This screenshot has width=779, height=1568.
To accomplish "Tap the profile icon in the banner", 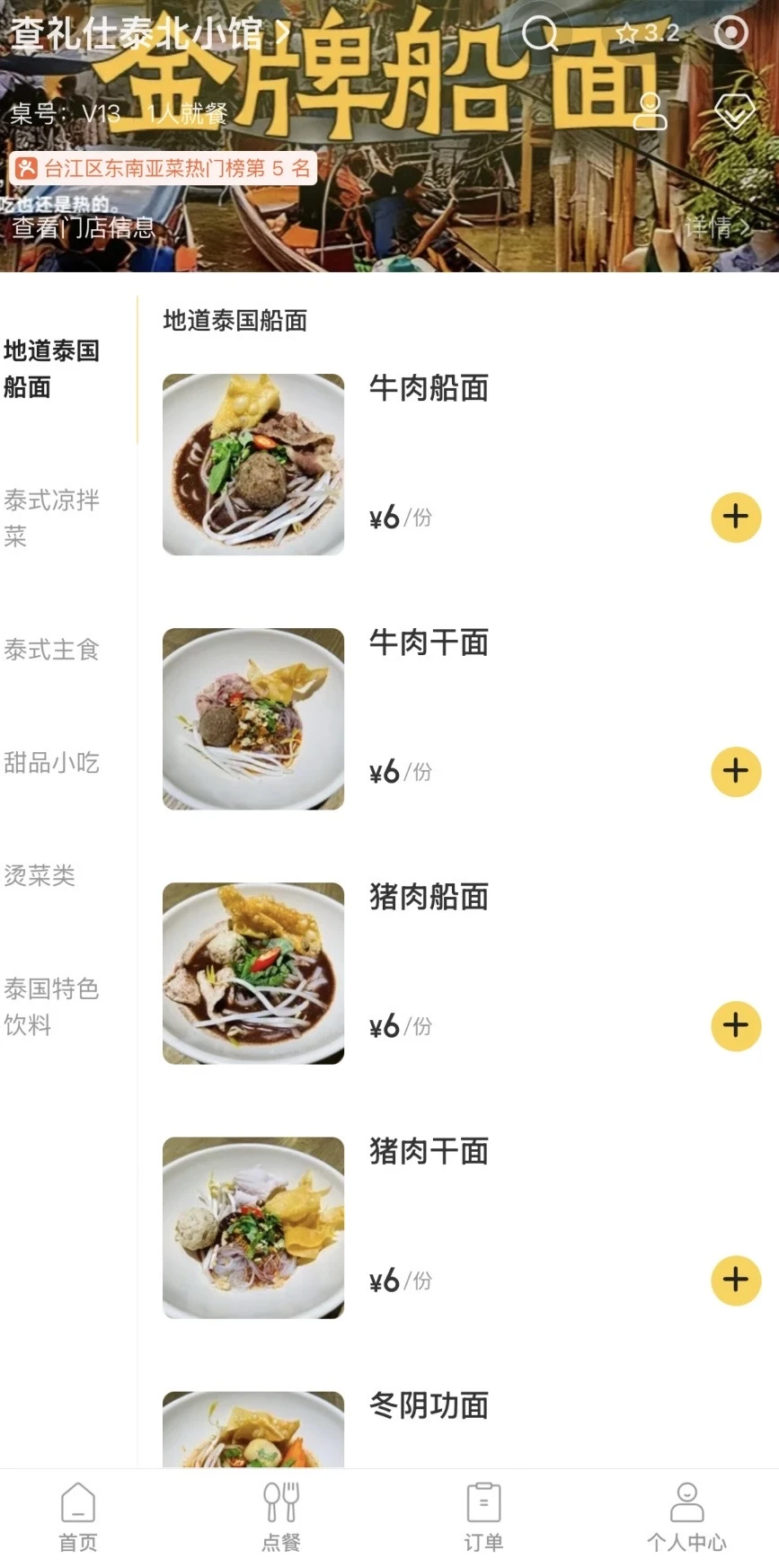I will [650, 111].
